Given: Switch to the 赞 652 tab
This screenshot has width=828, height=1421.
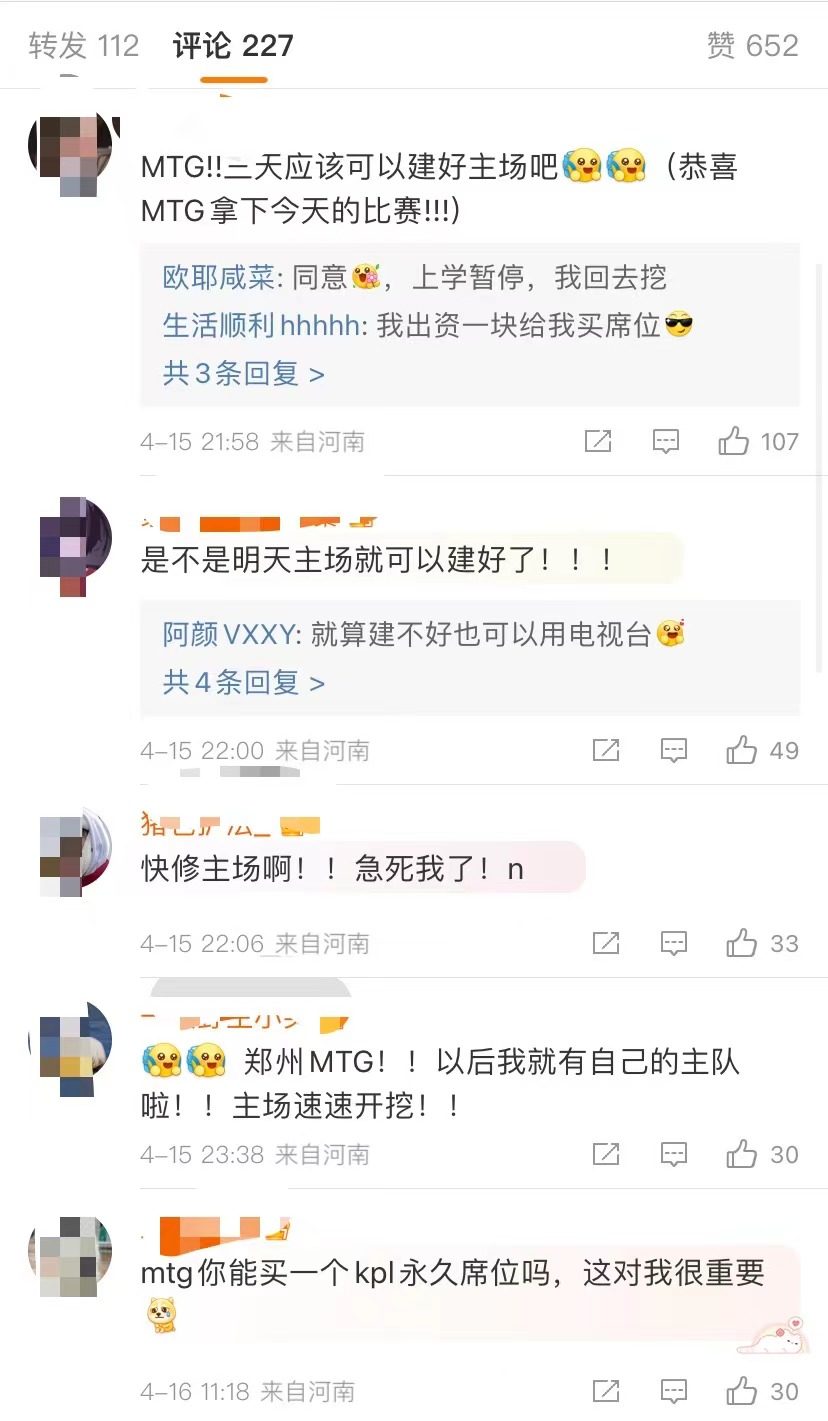Looking at the screenshot, I should 752,46.
